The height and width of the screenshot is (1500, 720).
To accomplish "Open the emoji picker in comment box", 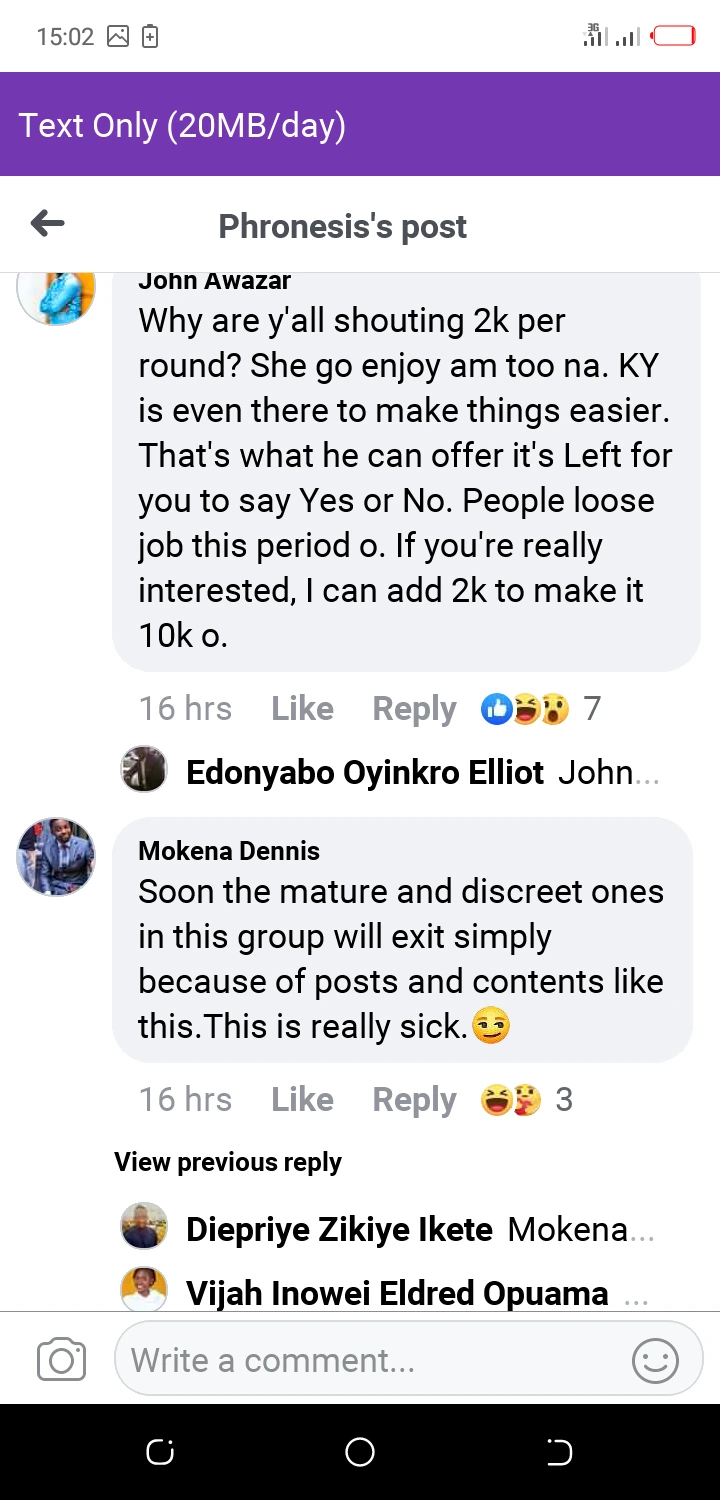I will pos(656,1360).
